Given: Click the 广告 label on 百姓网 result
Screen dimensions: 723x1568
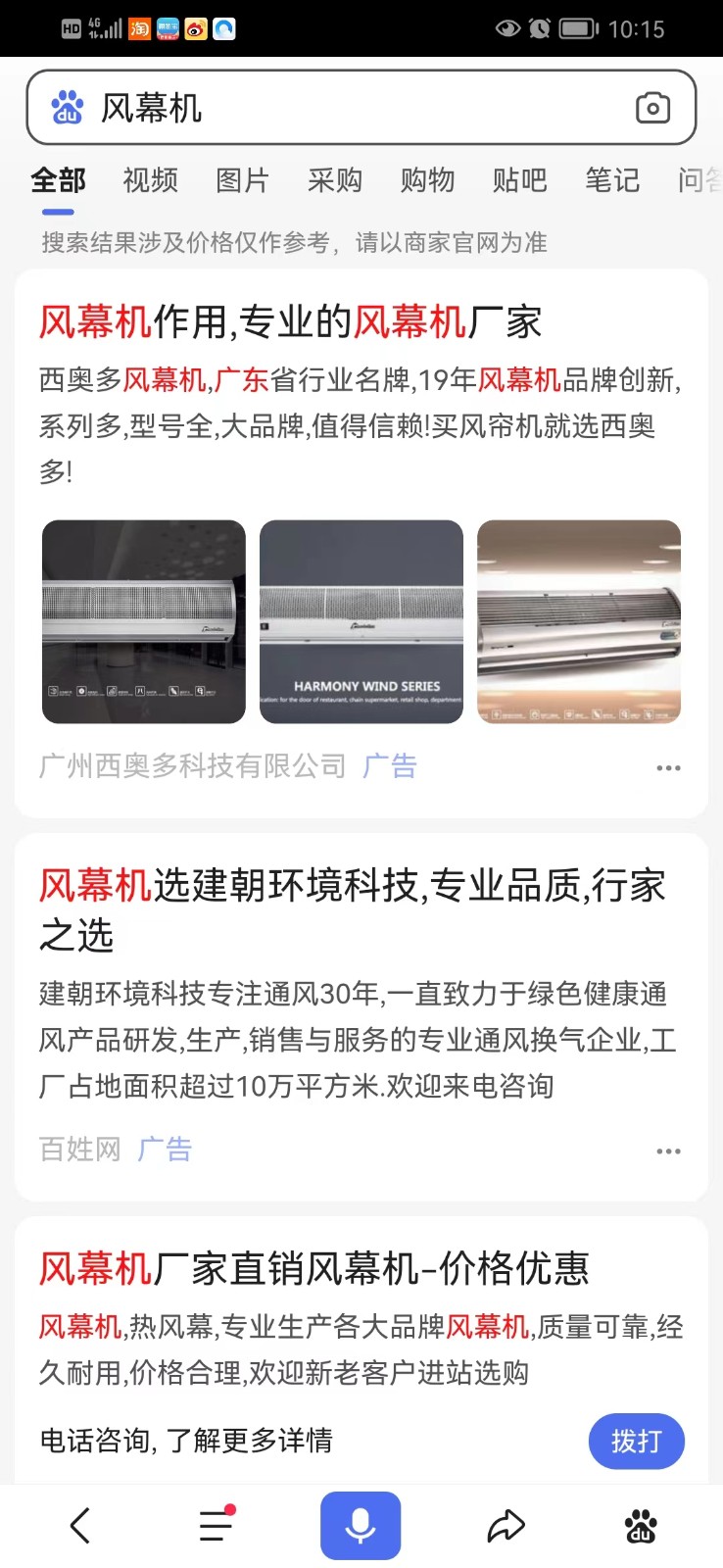Looking at the screenshot, I should pos(165,1149).
